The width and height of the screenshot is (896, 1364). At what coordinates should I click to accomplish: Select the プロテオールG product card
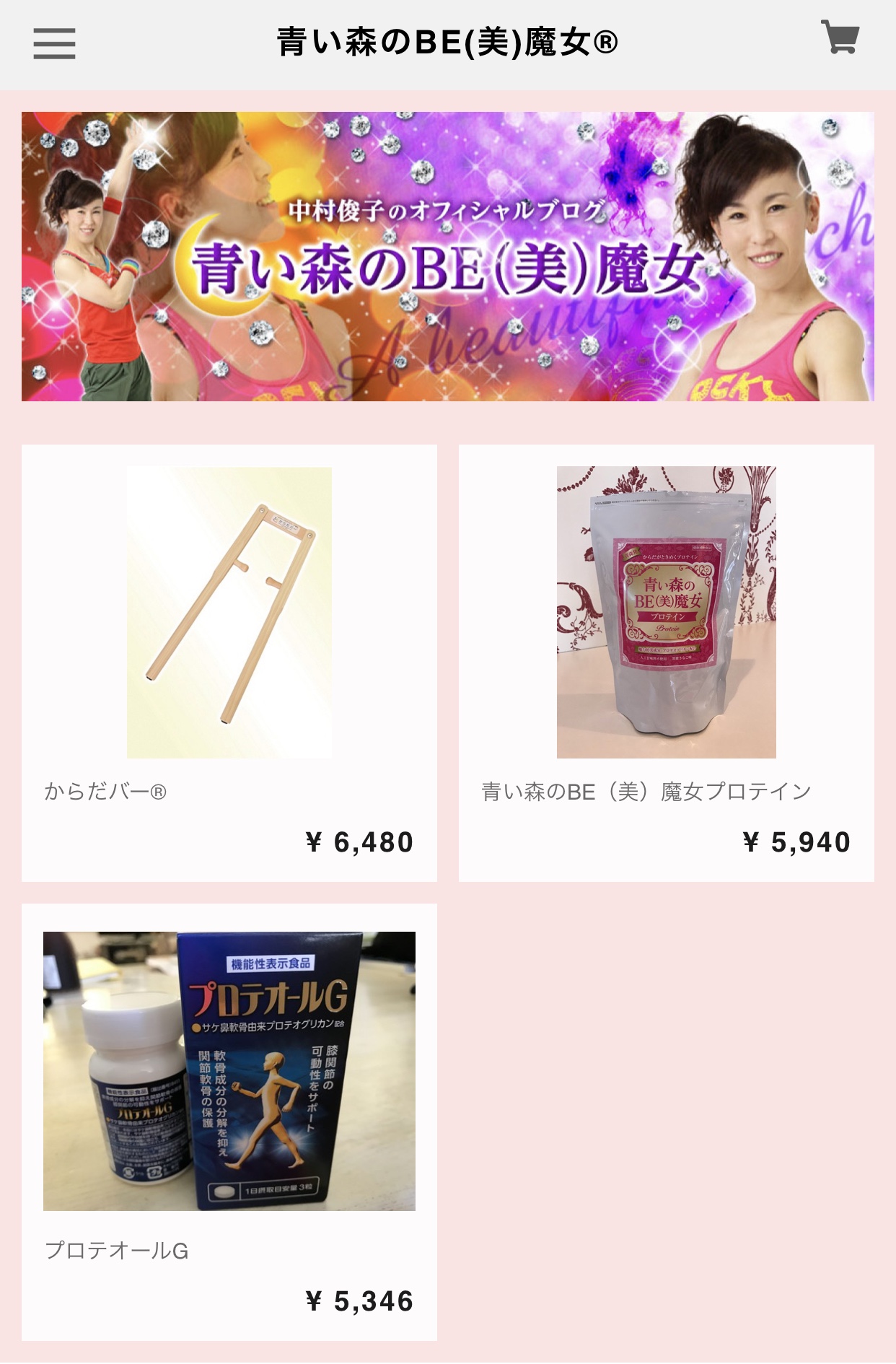229,1121
